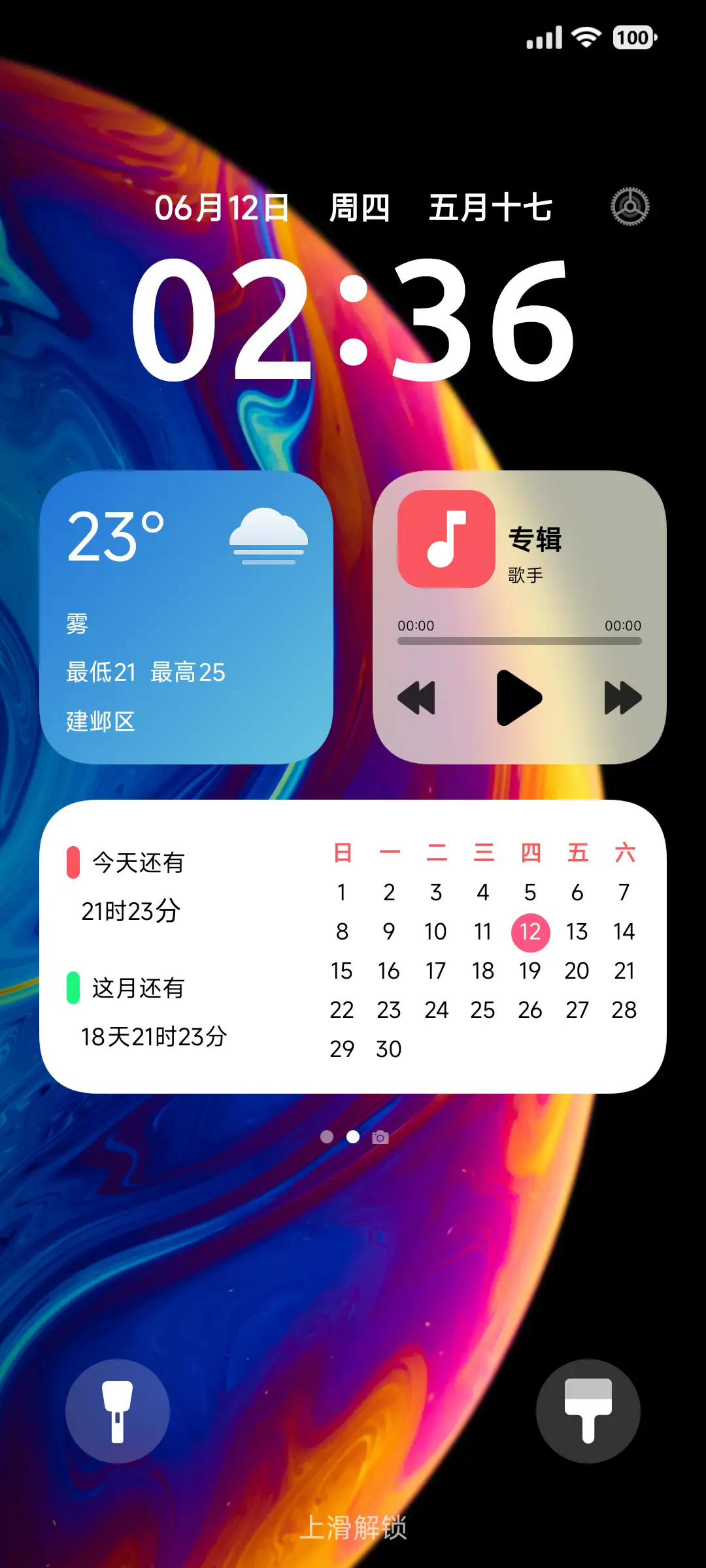Image resolution: width=706 pixels, height=1568 pixels.
Task: Tap the Wi-Fi status icon
Action: [585, 38]
